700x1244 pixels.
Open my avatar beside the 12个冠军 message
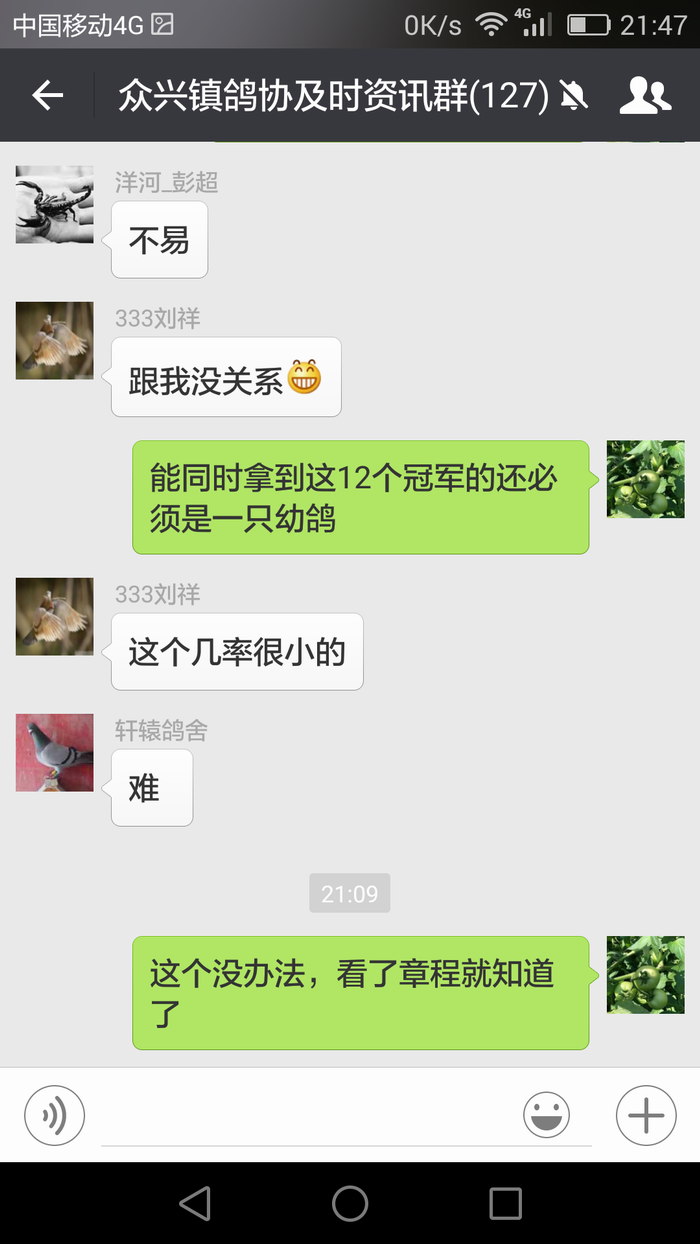[x=646, y=479]
